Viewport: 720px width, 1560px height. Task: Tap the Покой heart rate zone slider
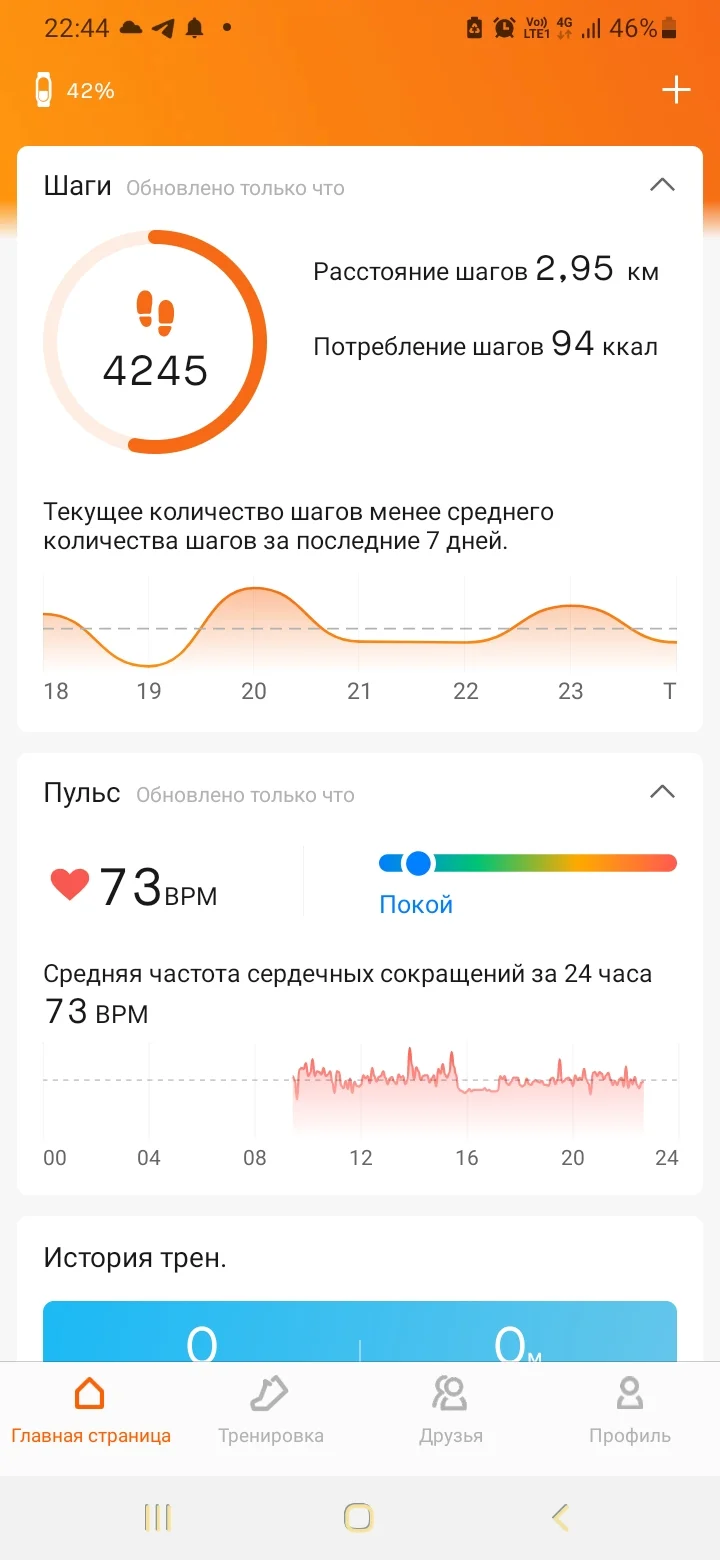(x=527, y=862)
